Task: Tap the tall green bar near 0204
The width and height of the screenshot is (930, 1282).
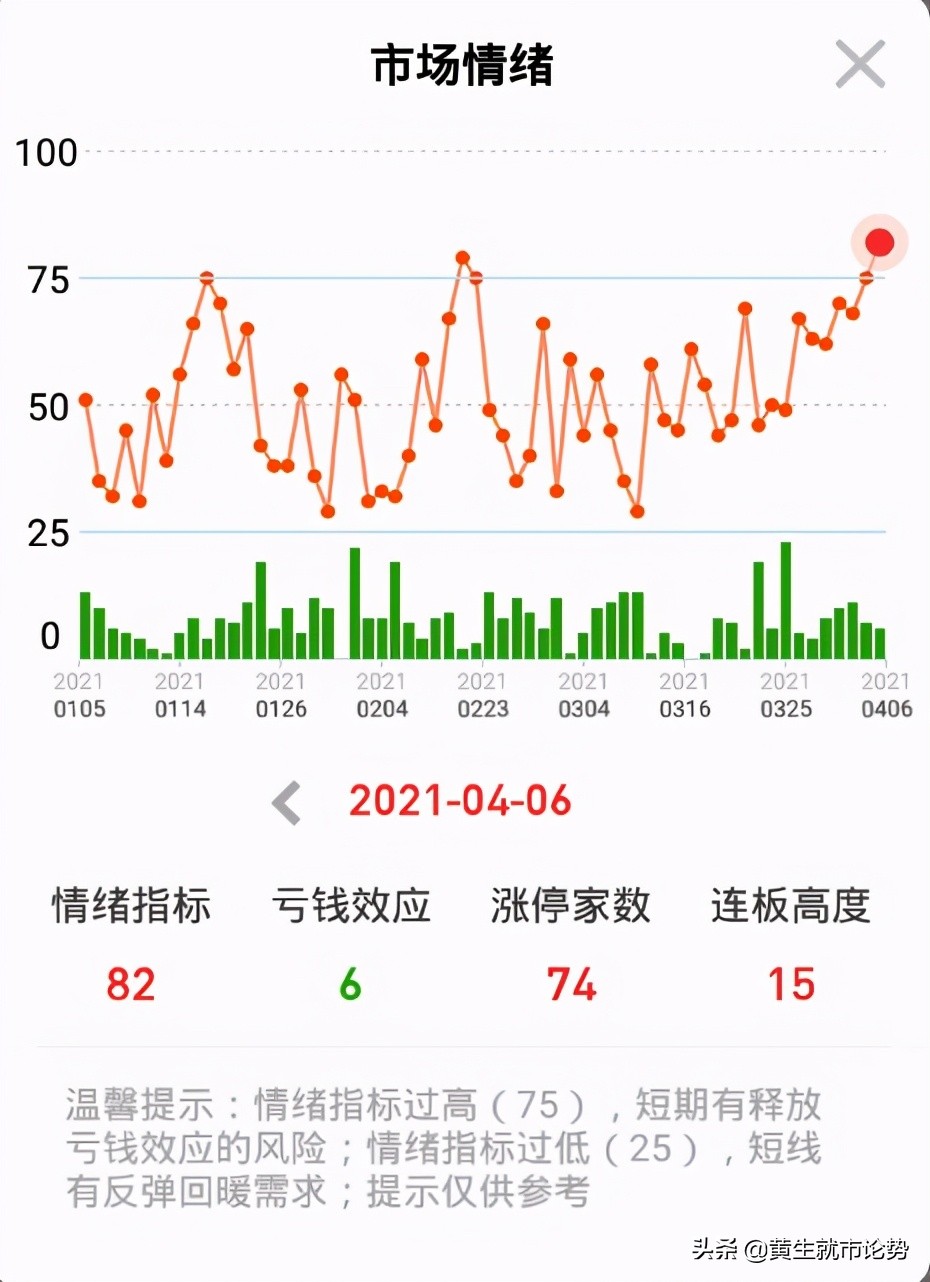Action: pyautogui.click(x=355, y=601)
